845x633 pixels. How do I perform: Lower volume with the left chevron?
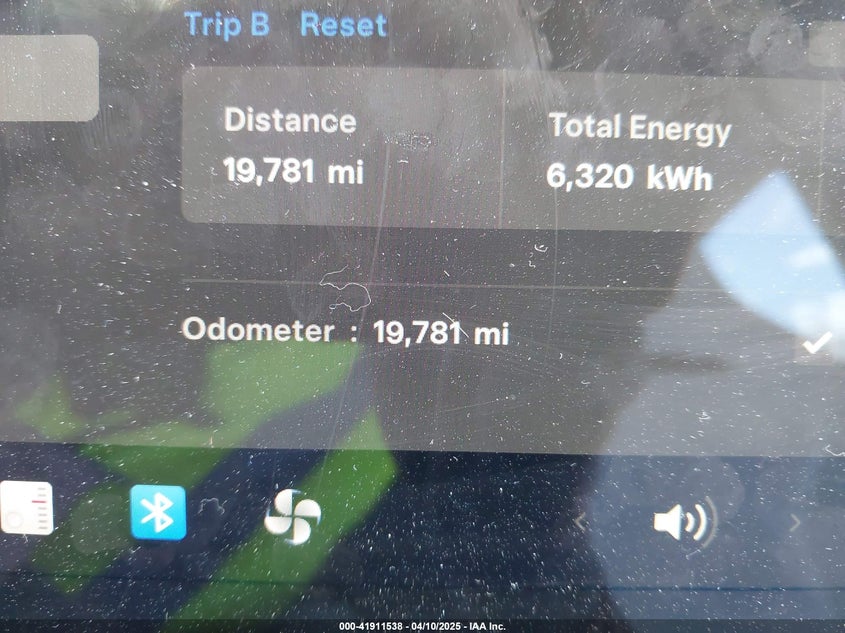click(578, 521)
